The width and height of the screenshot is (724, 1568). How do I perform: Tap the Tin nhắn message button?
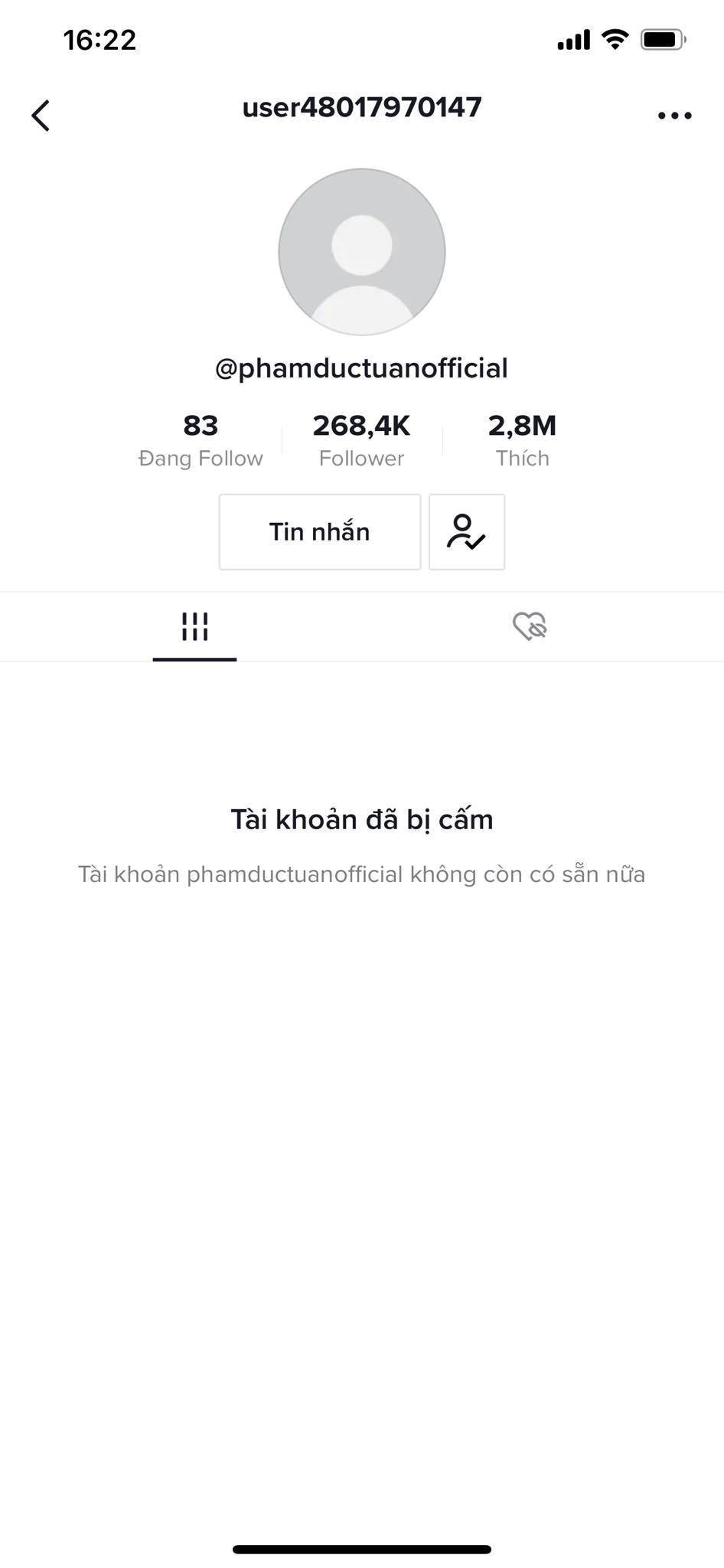(319, 531)
